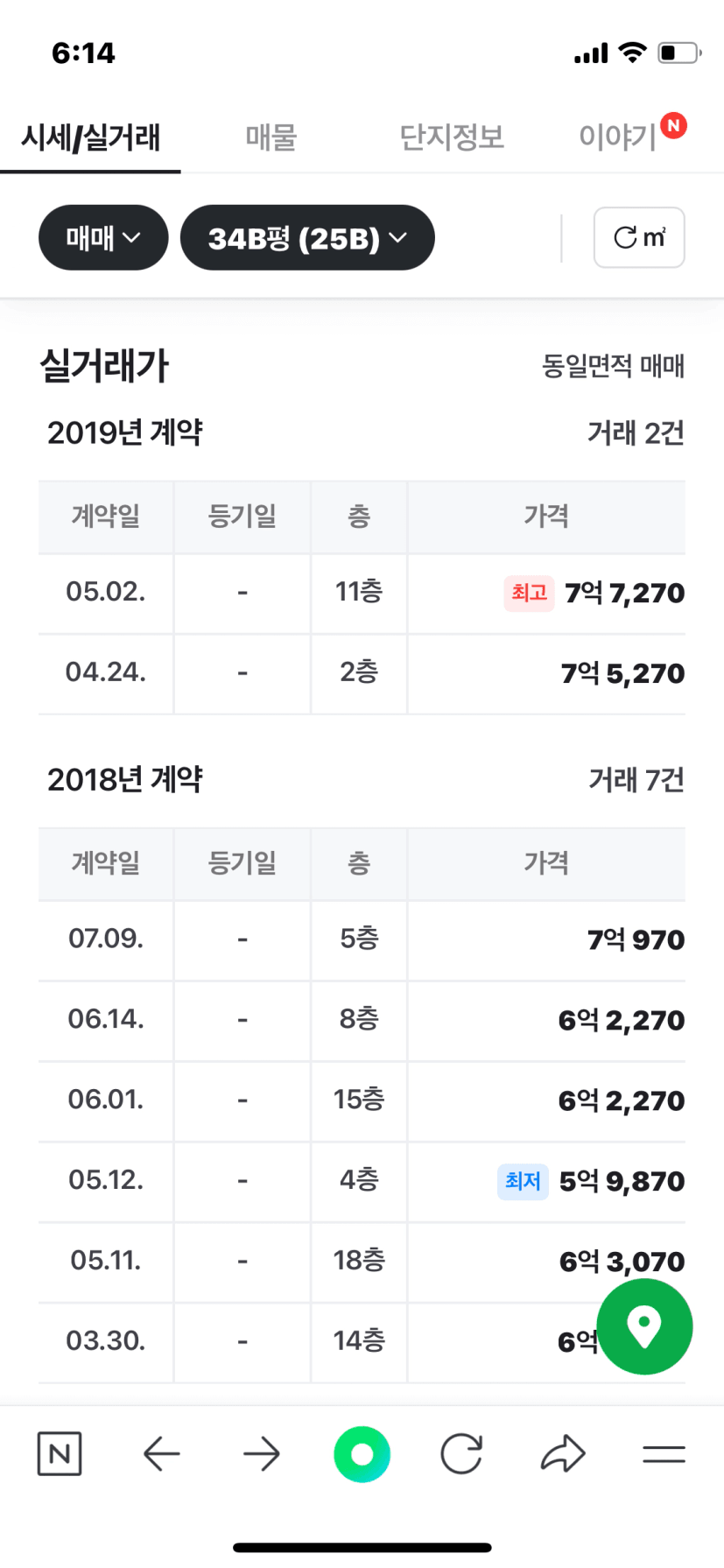Screen dimensions: 724x1568
Task: Go back with the browser back arrow
Action: (161, 1454)
